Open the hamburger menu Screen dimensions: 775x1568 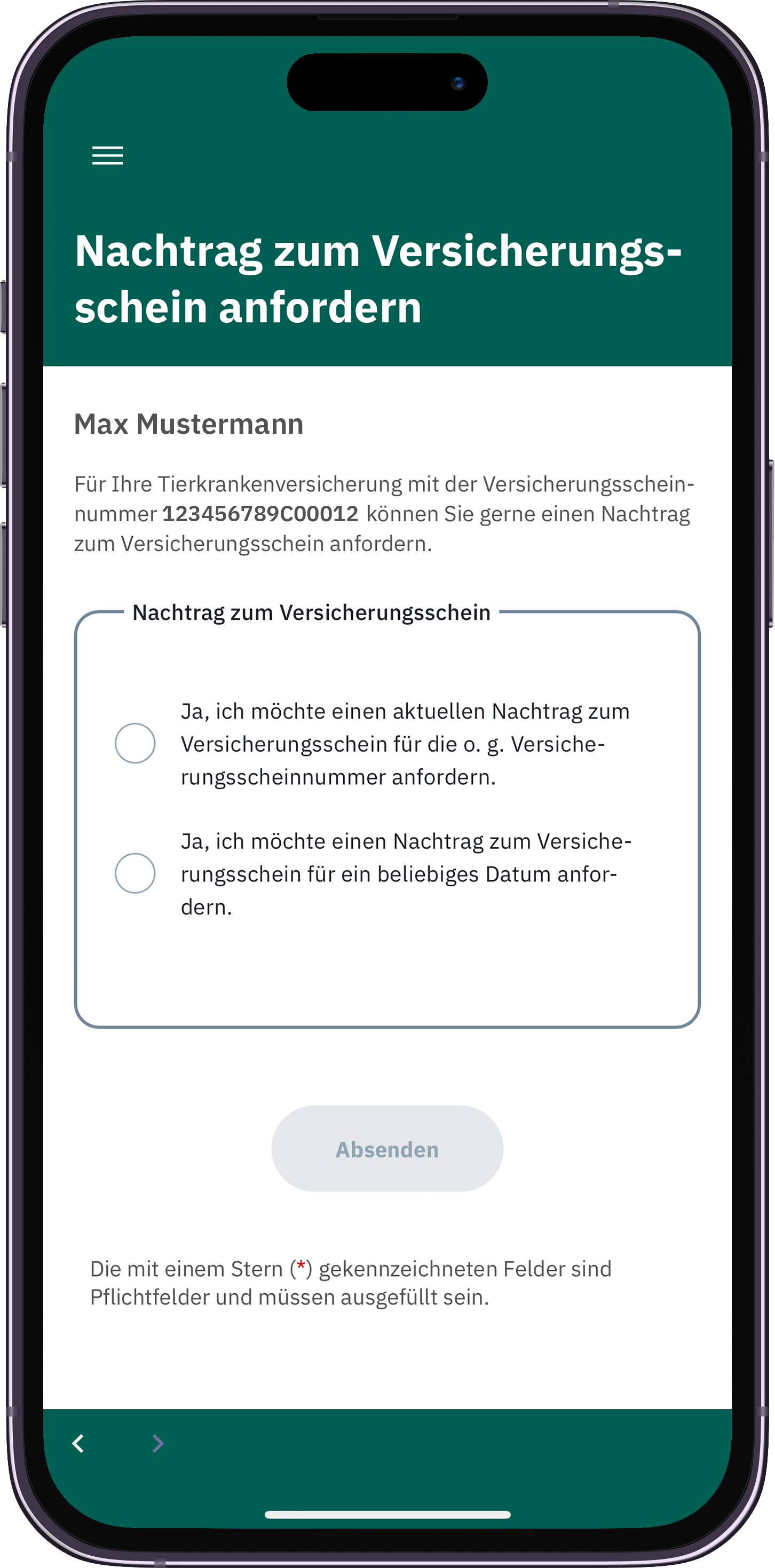(x=108, y=155)
